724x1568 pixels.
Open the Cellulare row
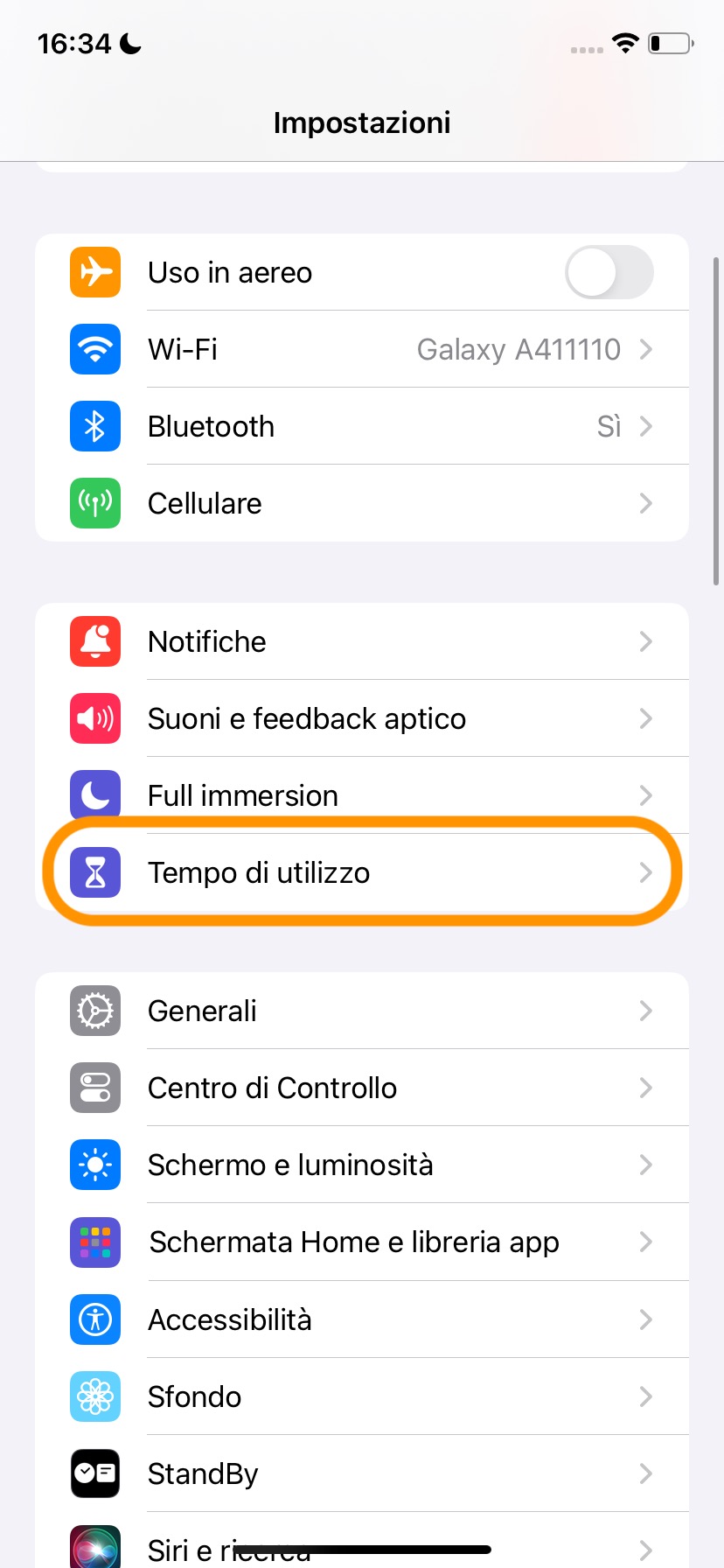point(362,503)
